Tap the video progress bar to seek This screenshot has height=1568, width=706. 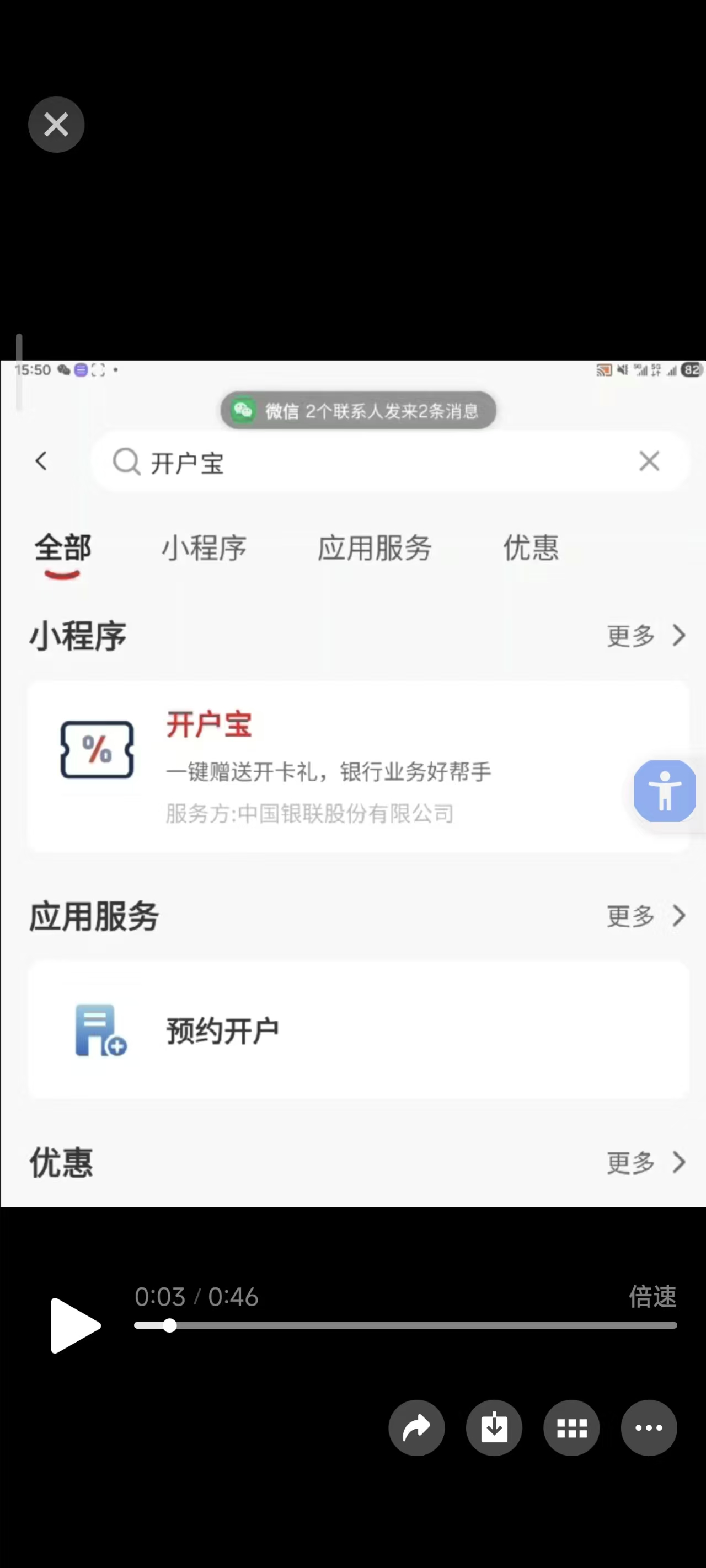click(x=405, y=1325)
